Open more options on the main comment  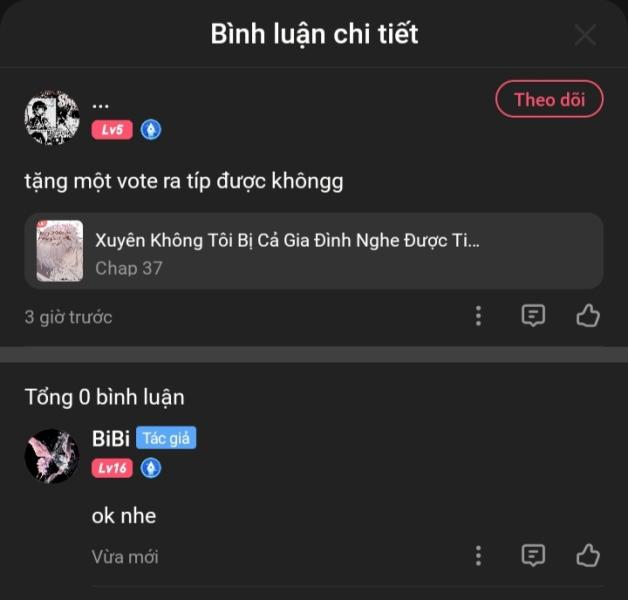(478, 317)
